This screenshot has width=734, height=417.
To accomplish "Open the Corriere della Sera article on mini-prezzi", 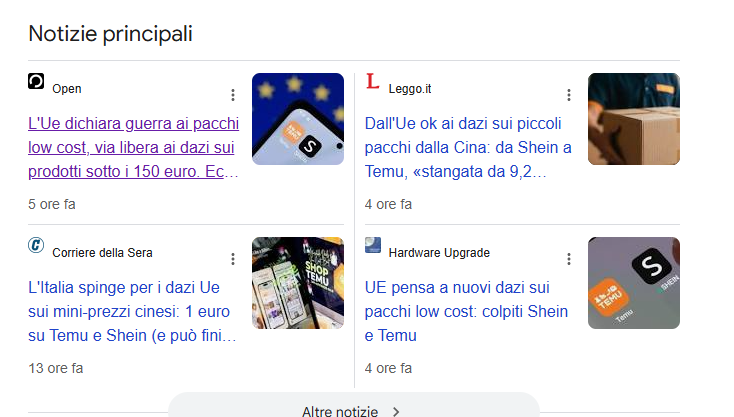I will tap(133, 311).
